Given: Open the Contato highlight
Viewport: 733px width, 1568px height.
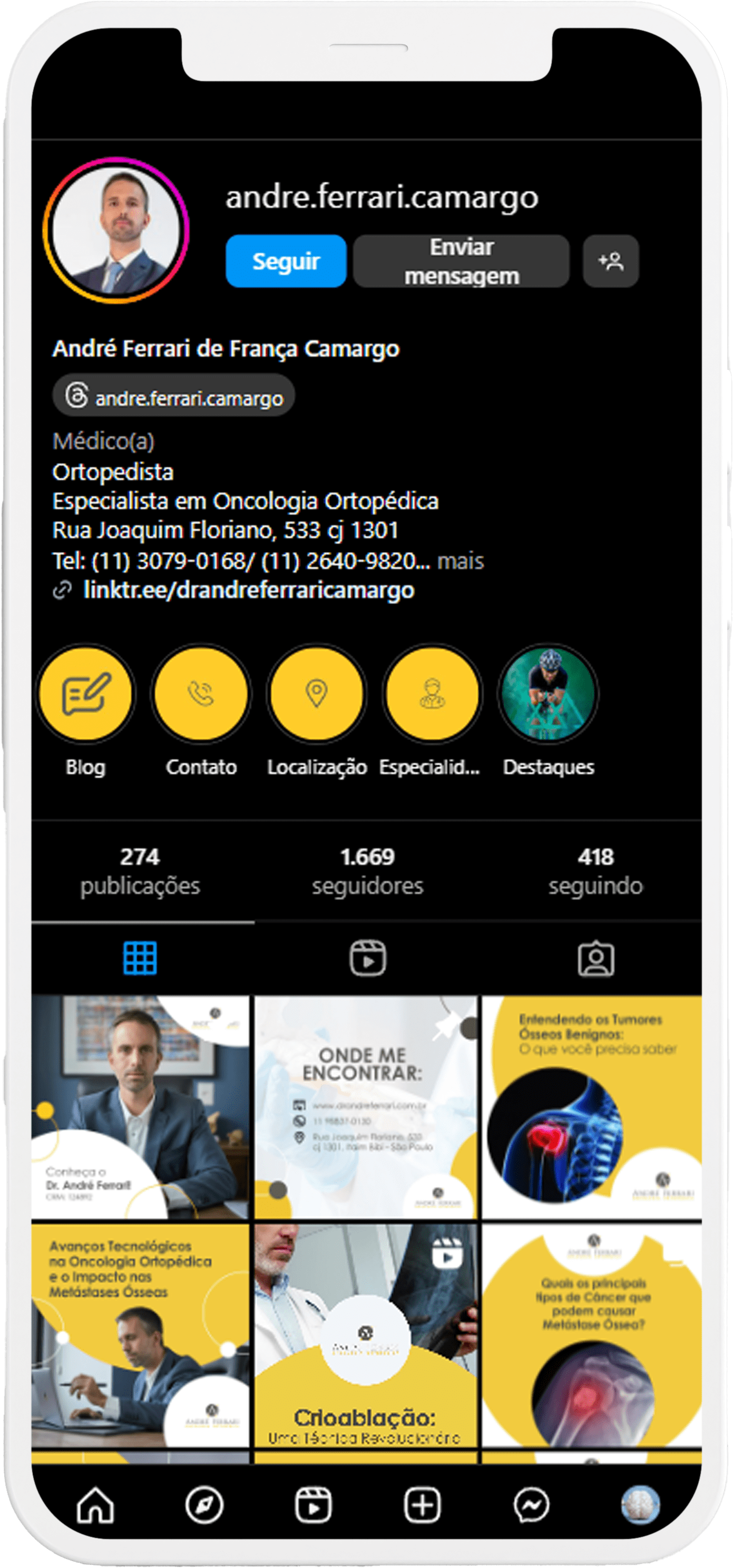Looking at the screenshot, I should (x=201, y=694).
